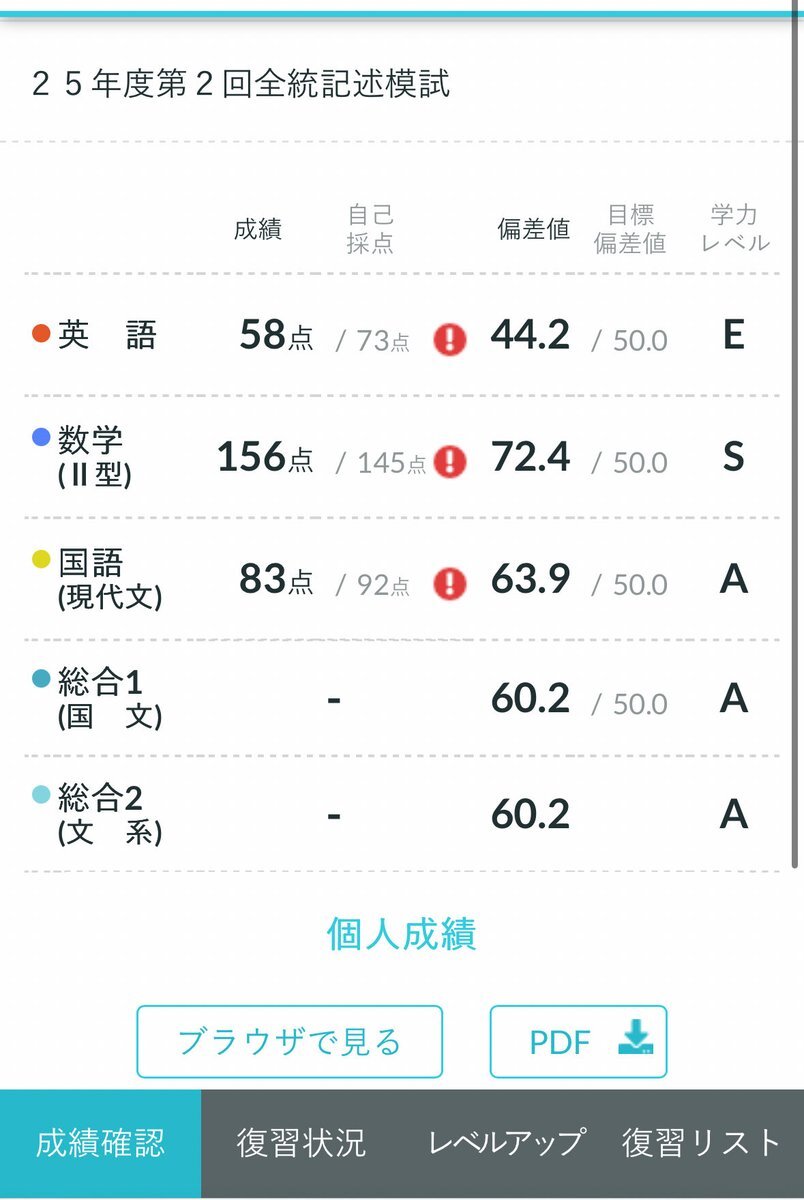Select the 成績確認 tab
The height and width of the screenshot is (1200, 804).
100,1142
